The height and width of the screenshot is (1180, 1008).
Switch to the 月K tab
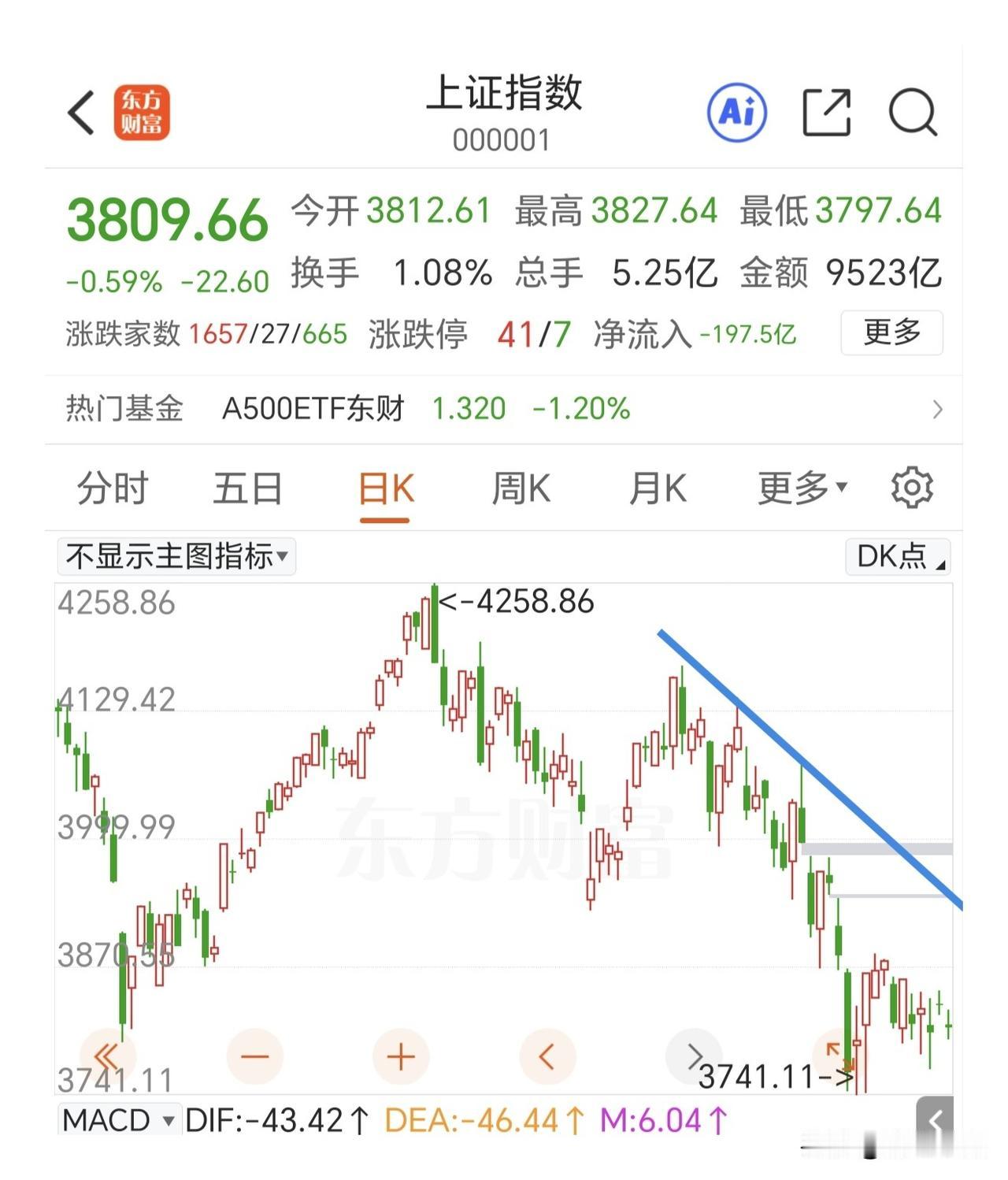point(658,488)
